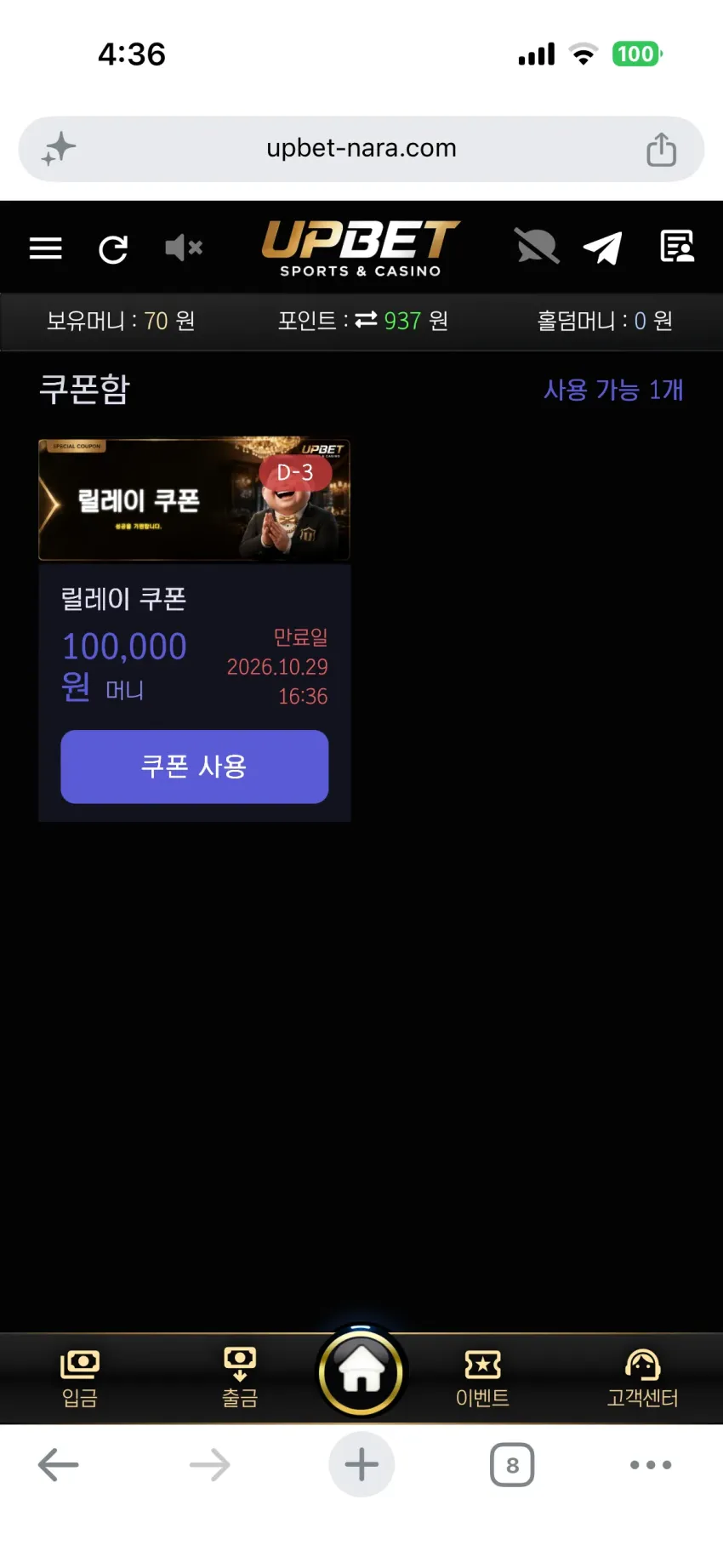Viewport: 723px width, 1568px height.
Task: Go back with the browser arrow
Action: click(x=59, y=1464)
